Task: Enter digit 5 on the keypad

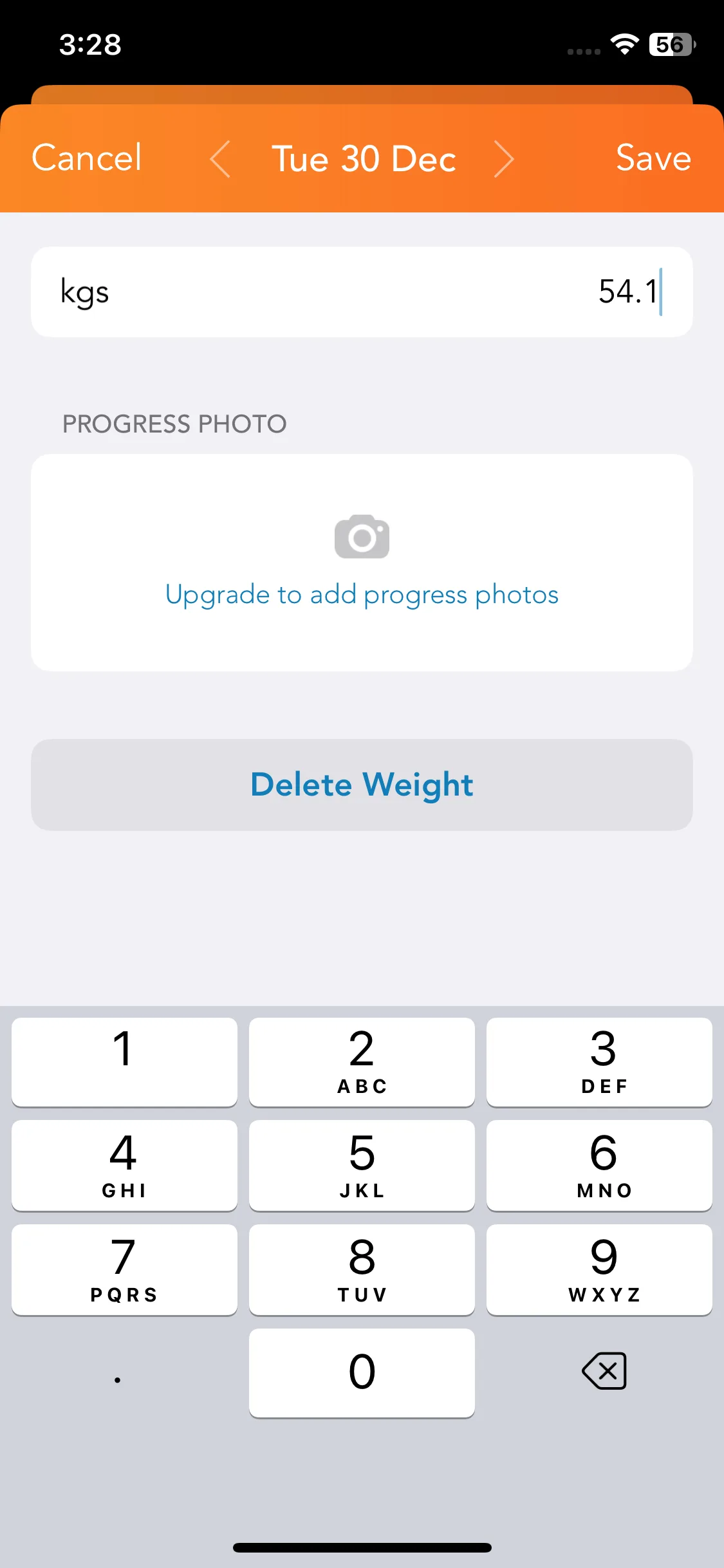Action: pos(362,1165)
